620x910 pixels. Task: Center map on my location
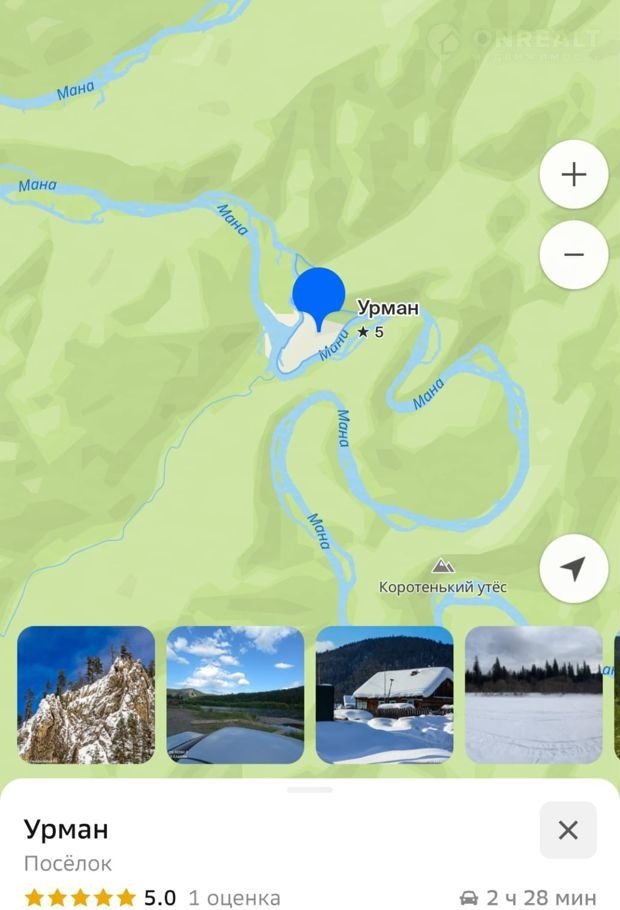573,569
